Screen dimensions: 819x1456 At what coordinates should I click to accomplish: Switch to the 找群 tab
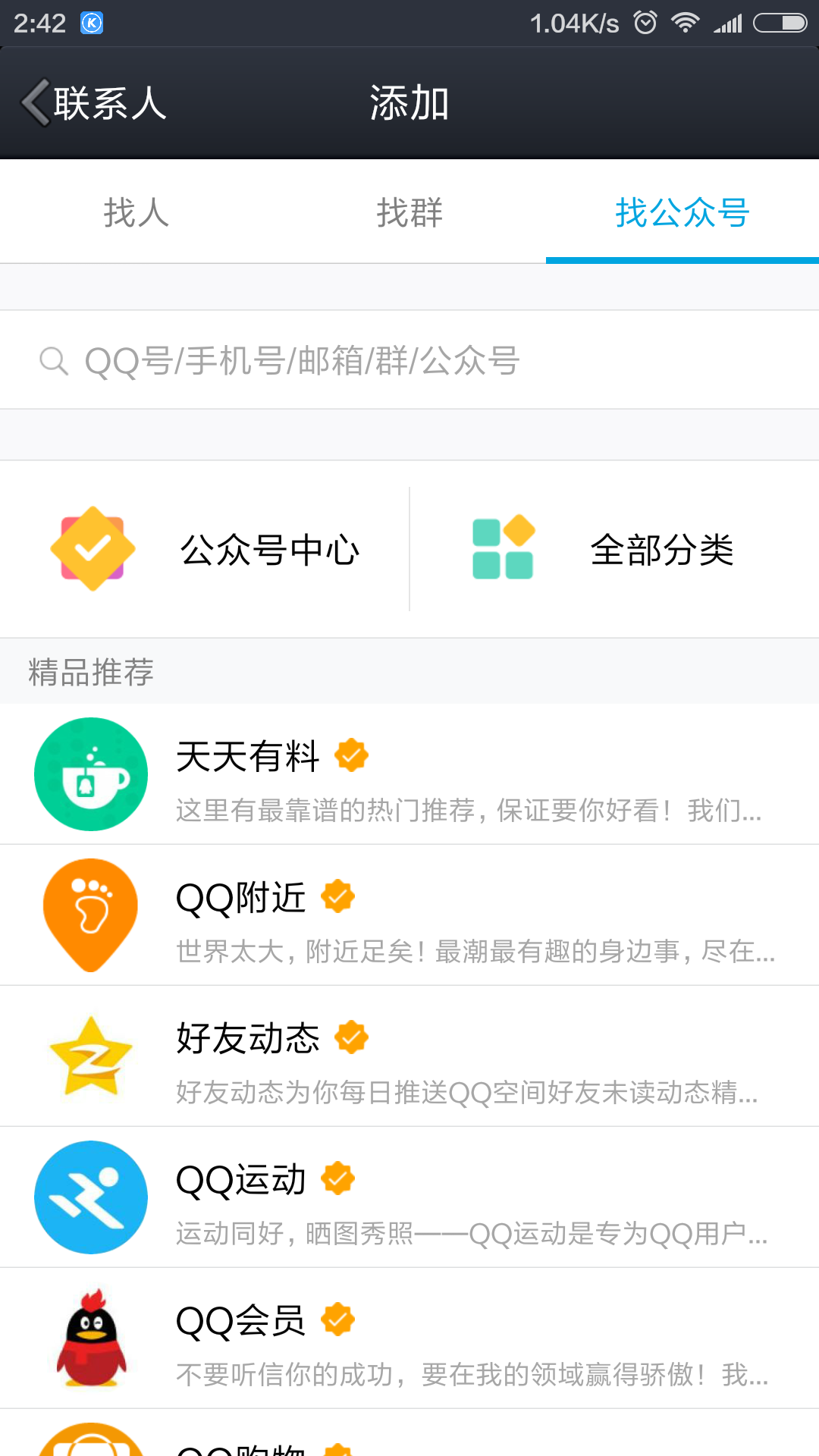click(409, 212)
